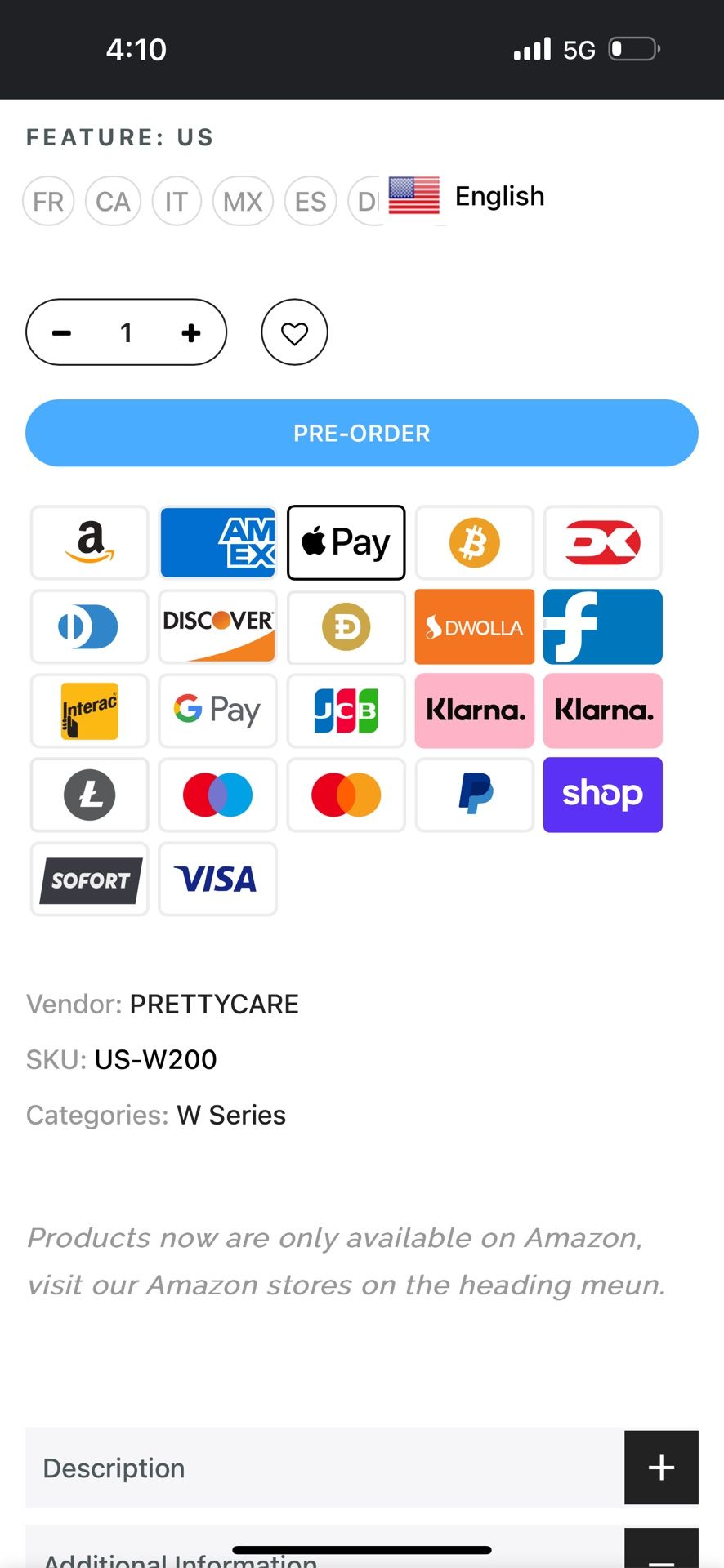
Task: Decrease quantity with the minus button
Action: pyautogui.click(x=62, y=332)
